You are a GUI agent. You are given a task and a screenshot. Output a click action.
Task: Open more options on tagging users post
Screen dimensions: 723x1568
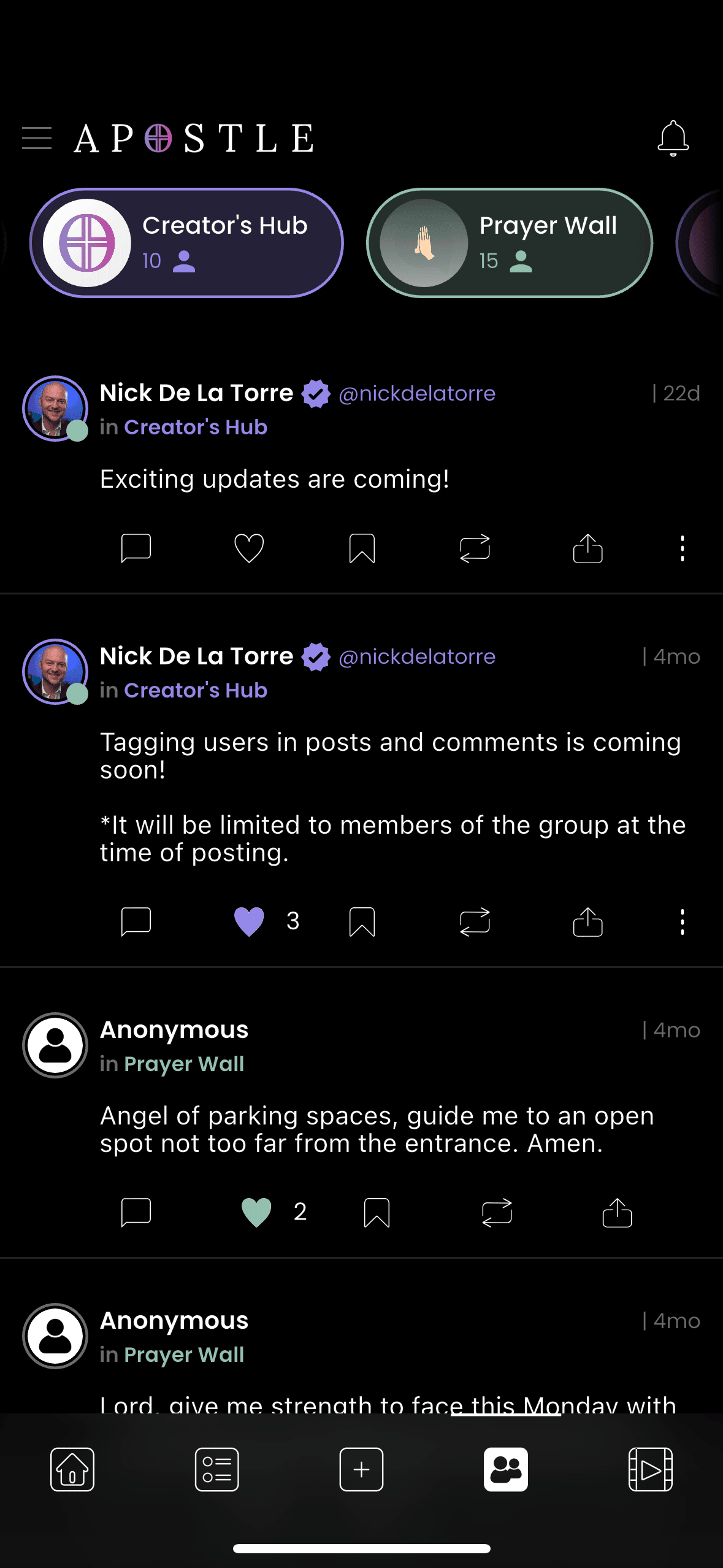coord(682,921)
